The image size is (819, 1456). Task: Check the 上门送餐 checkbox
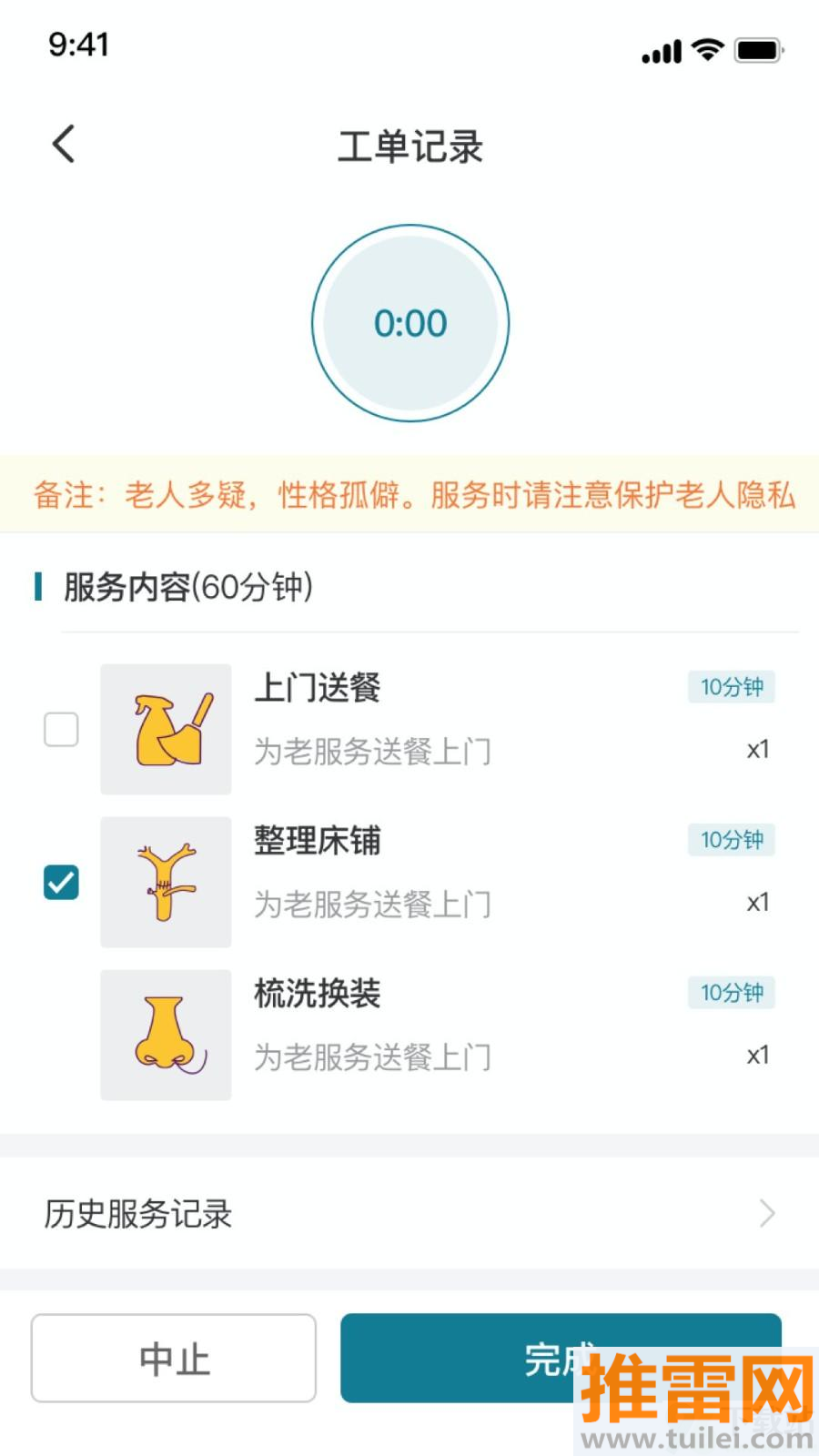pos(61,729)
